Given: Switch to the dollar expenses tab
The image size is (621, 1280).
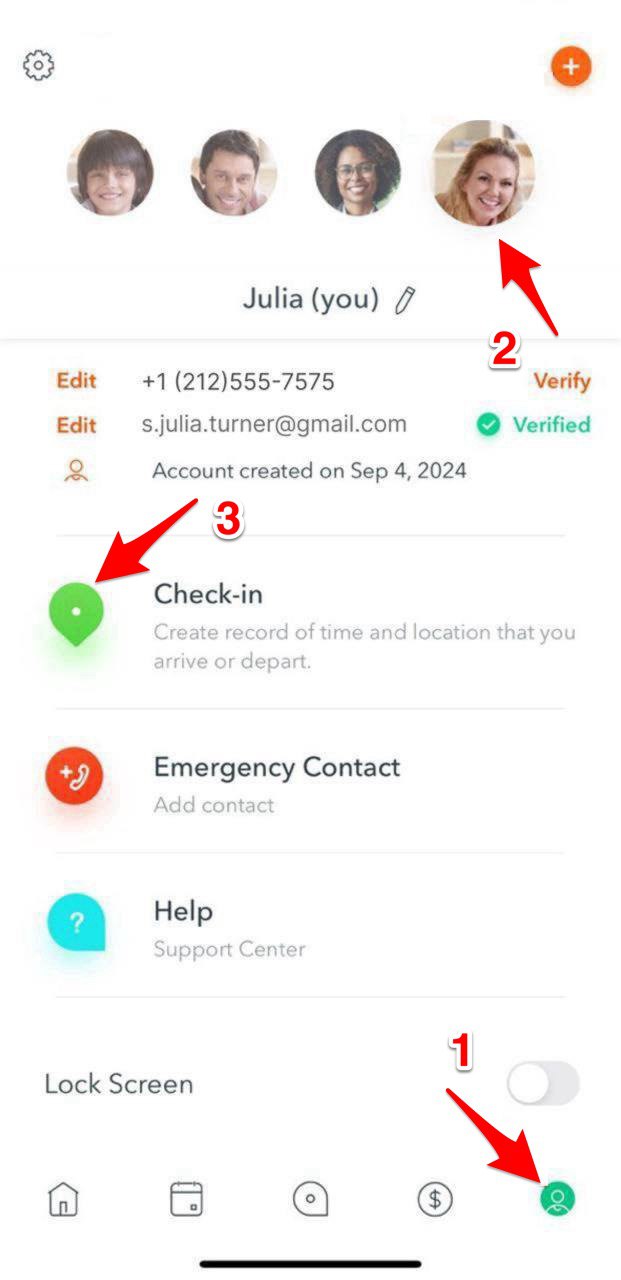Looking at the screenshot, I should pyautogui.click(x=434, y=1198).
